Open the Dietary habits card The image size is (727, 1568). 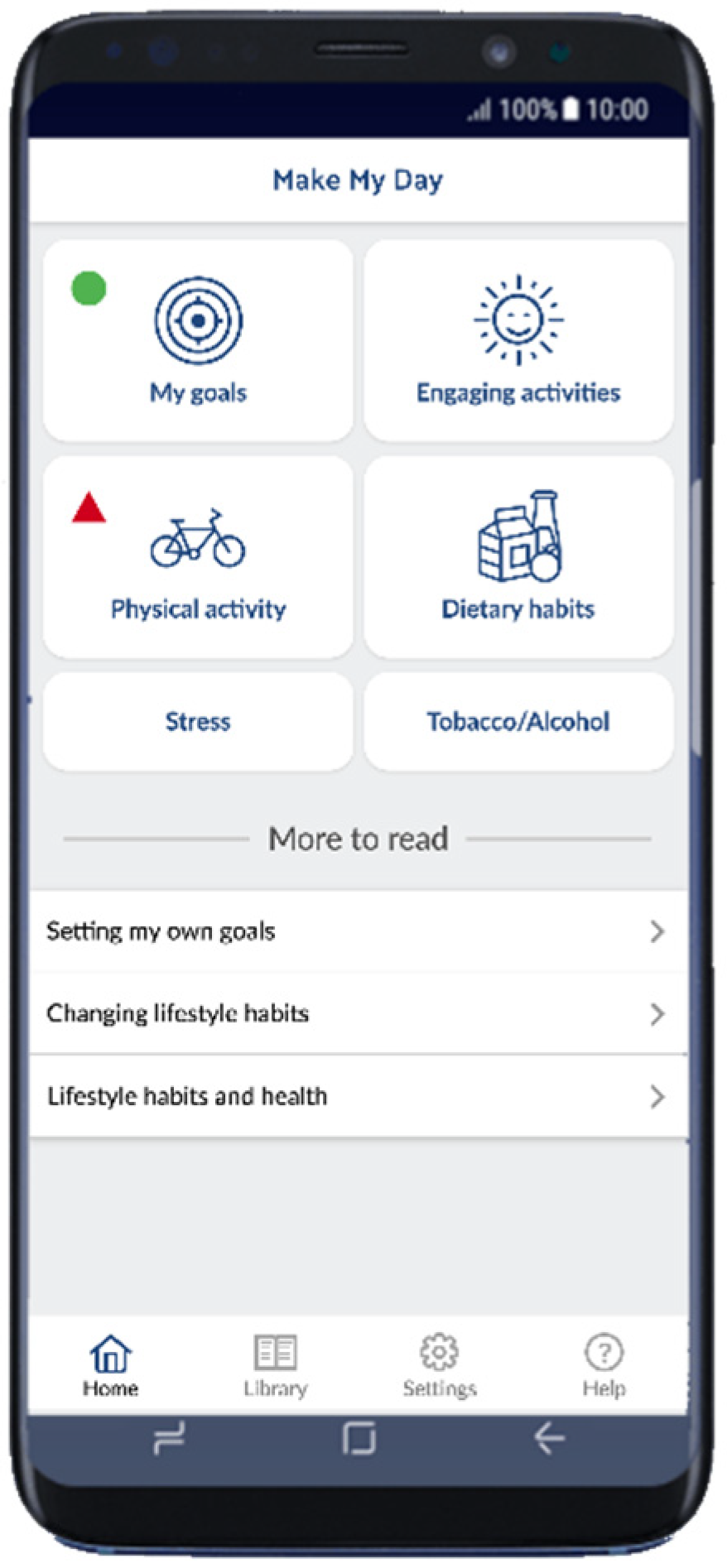518,557
